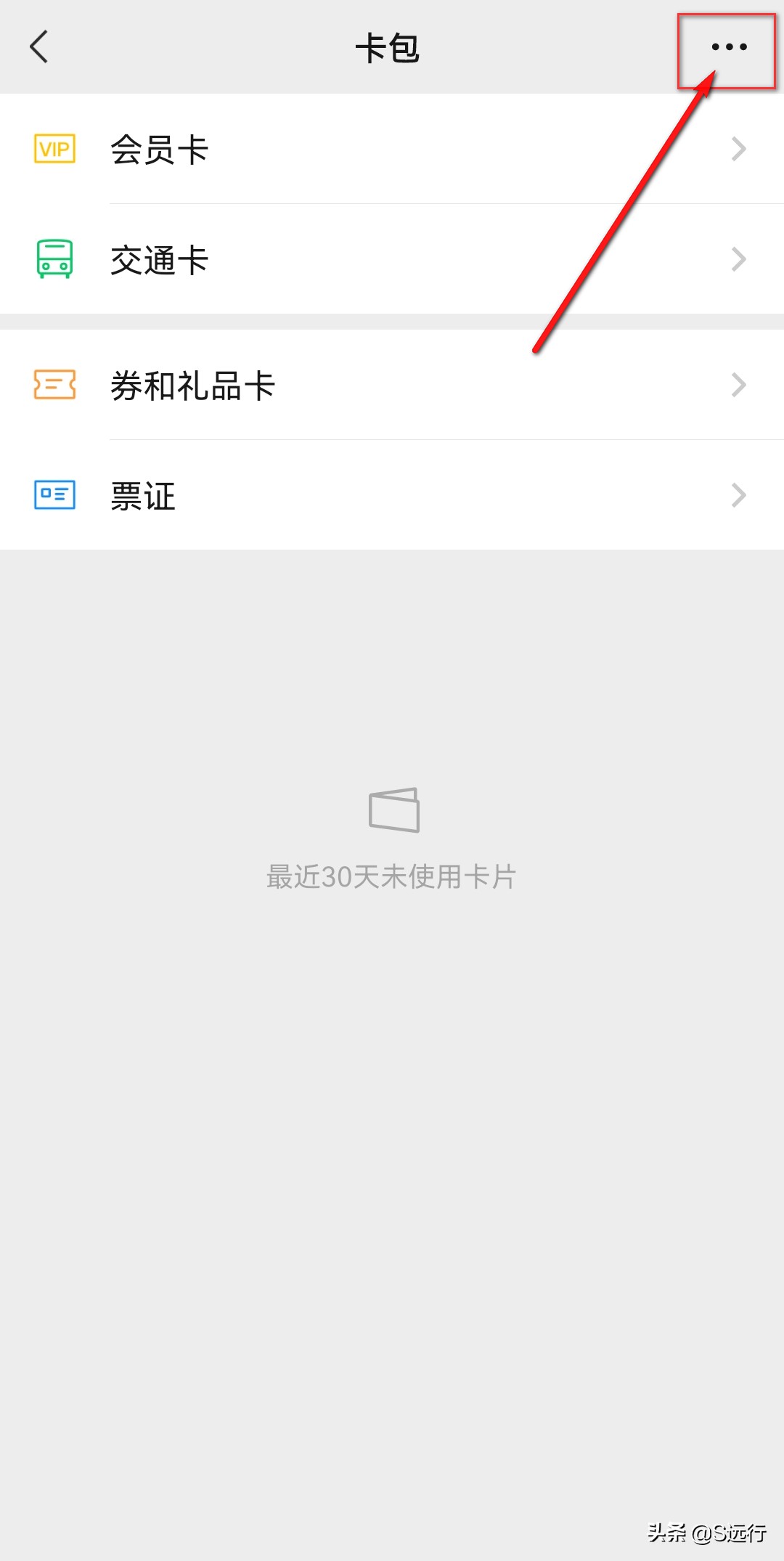Tap the empty wallet placeholder icon
Image resolution: width=784 pixels, height=1561 pixels.
(x=392, y=810)
